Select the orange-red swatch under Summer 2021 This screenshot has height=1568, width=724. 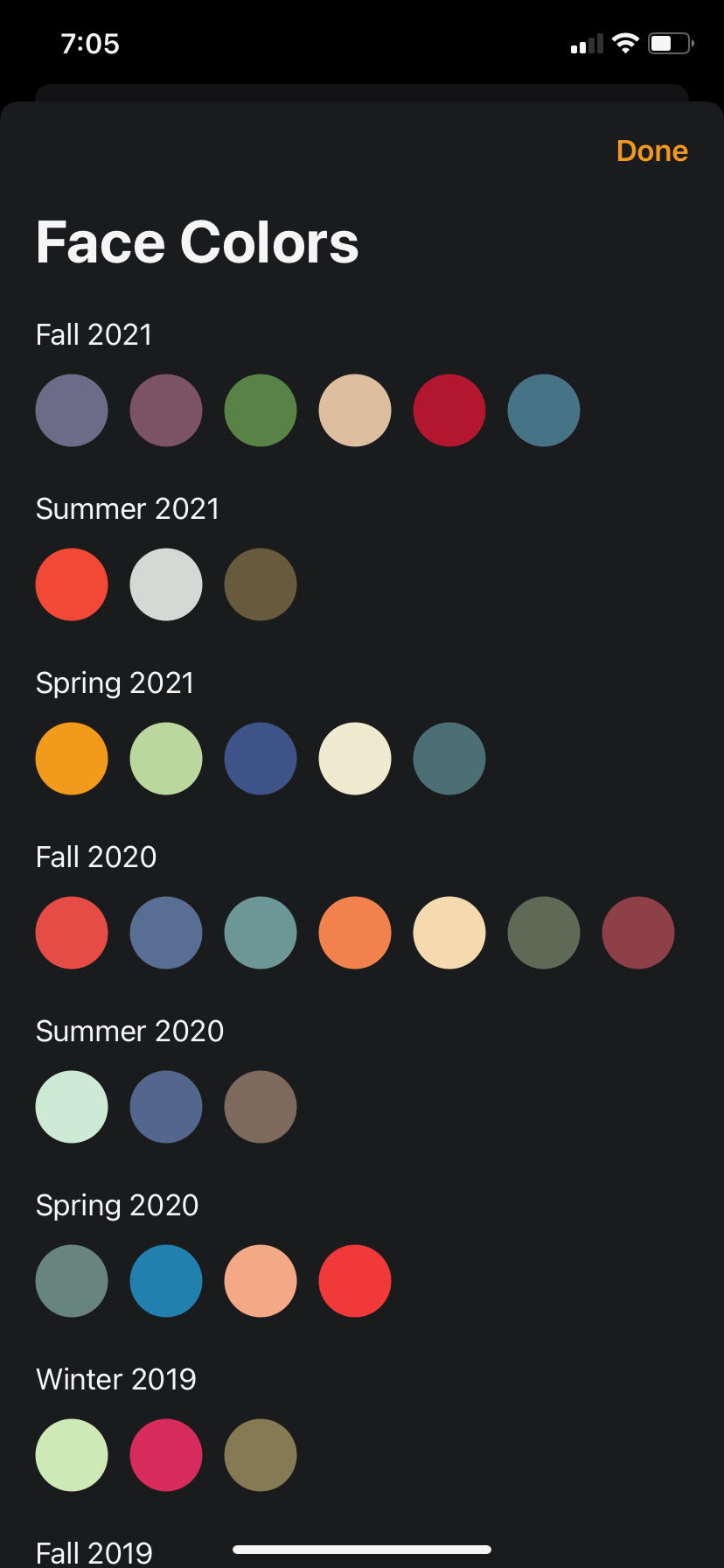pyautogui.click(x=72, y=584)
